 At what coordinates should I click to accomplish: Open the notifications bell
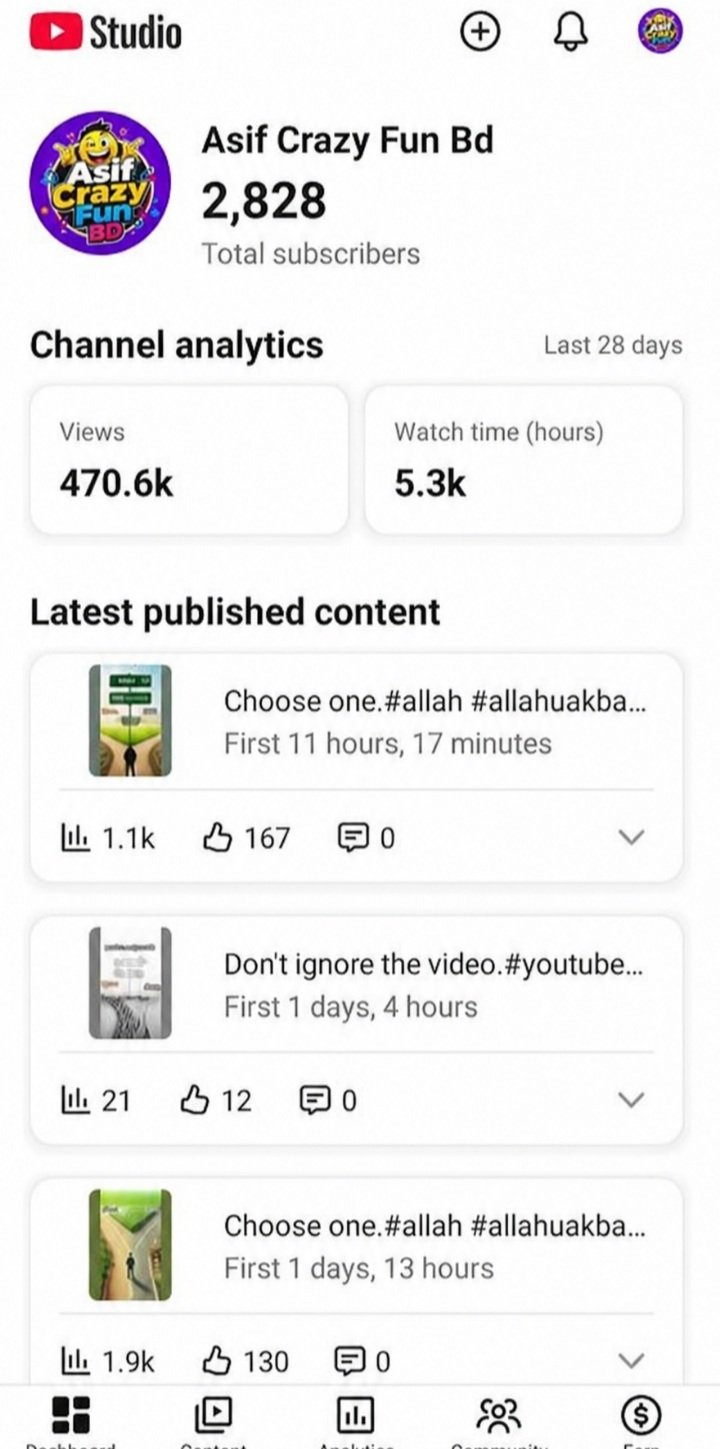click(570, 32)
